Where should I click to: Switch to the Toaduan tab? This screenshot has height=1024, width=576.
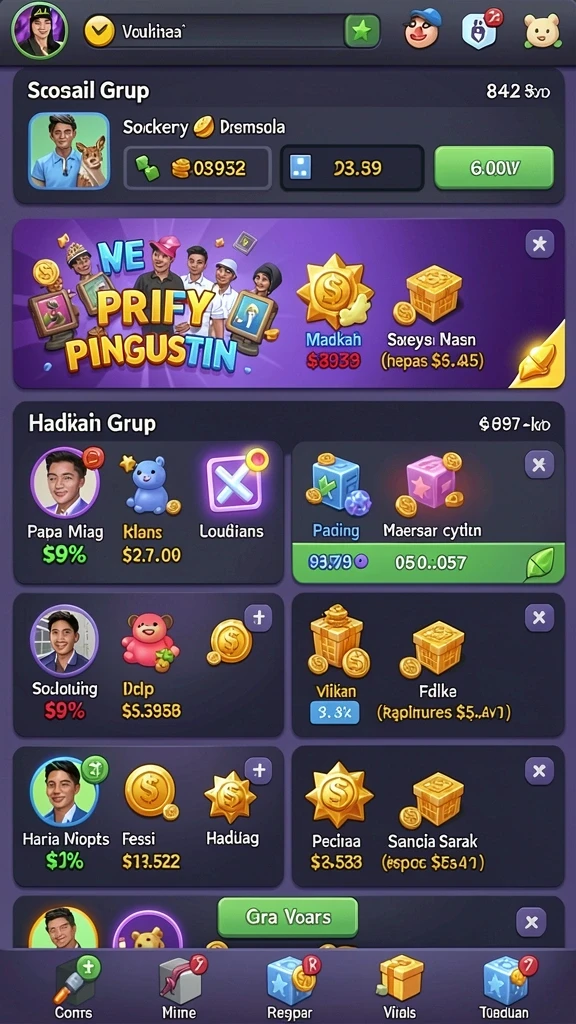505,986
